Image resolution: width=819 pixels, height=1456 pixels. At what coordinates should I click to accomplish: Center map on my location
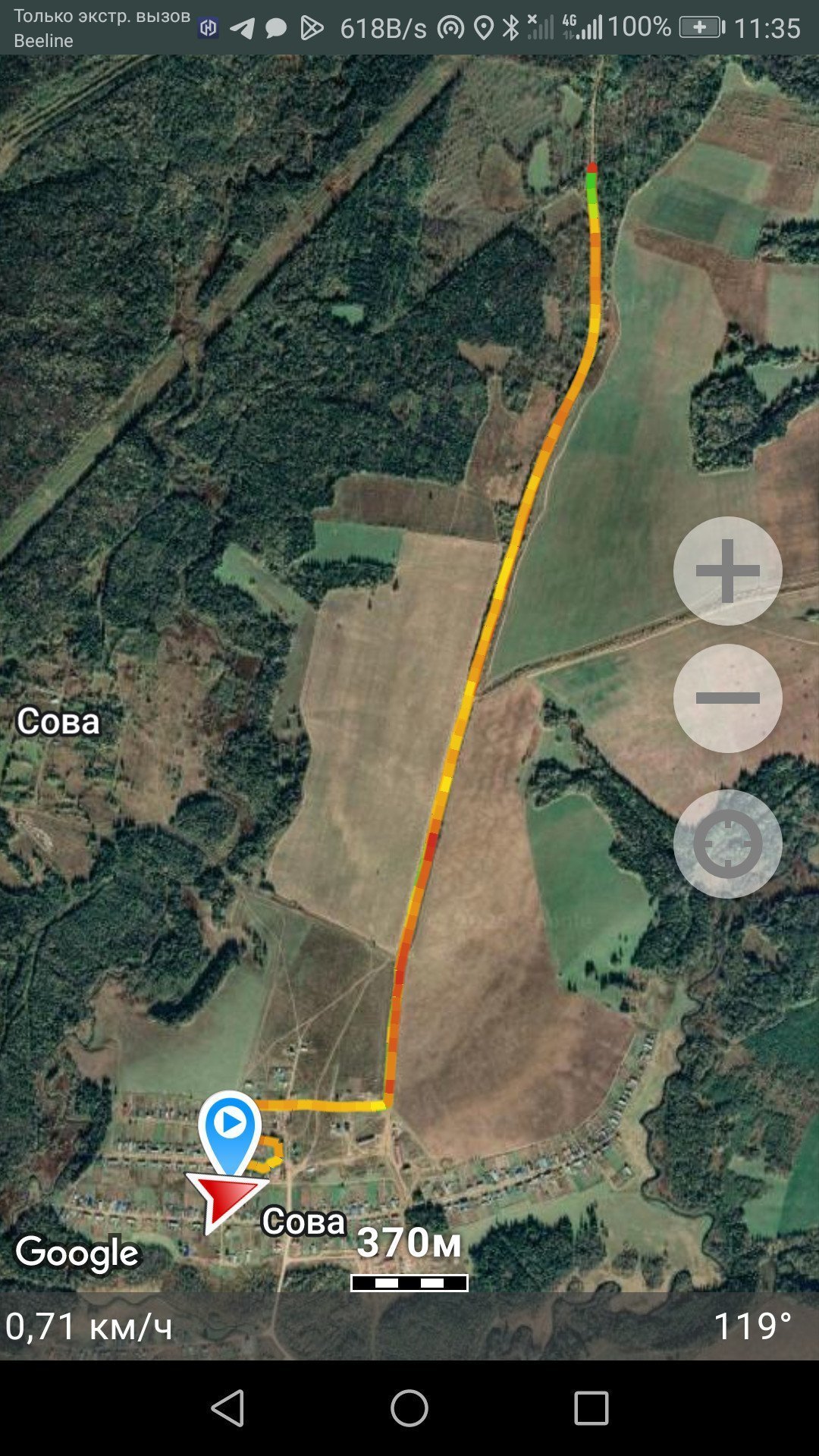pyautogui.click(x=727, y=844)
